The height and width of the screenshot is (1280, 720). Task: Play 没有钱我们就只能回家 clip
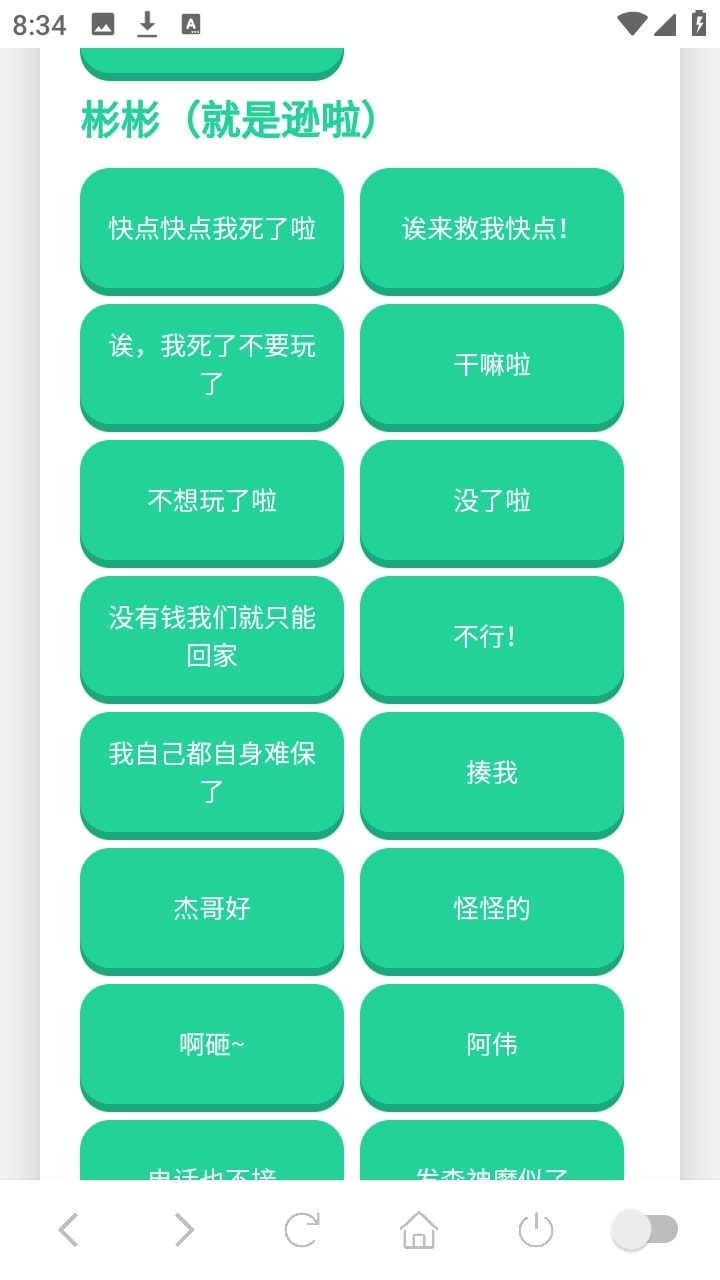(212, 637)
